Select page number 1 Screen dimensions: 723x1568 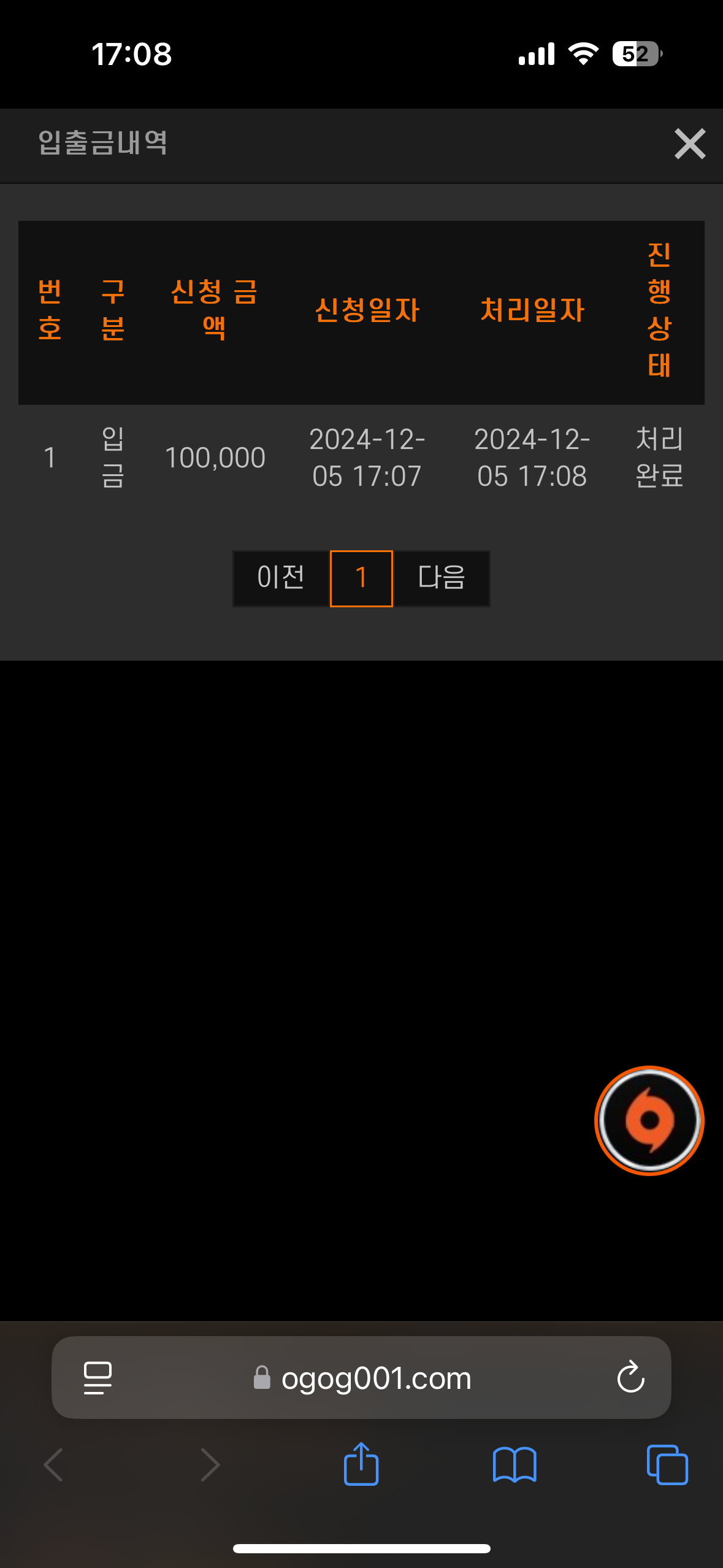pos(361,578)
